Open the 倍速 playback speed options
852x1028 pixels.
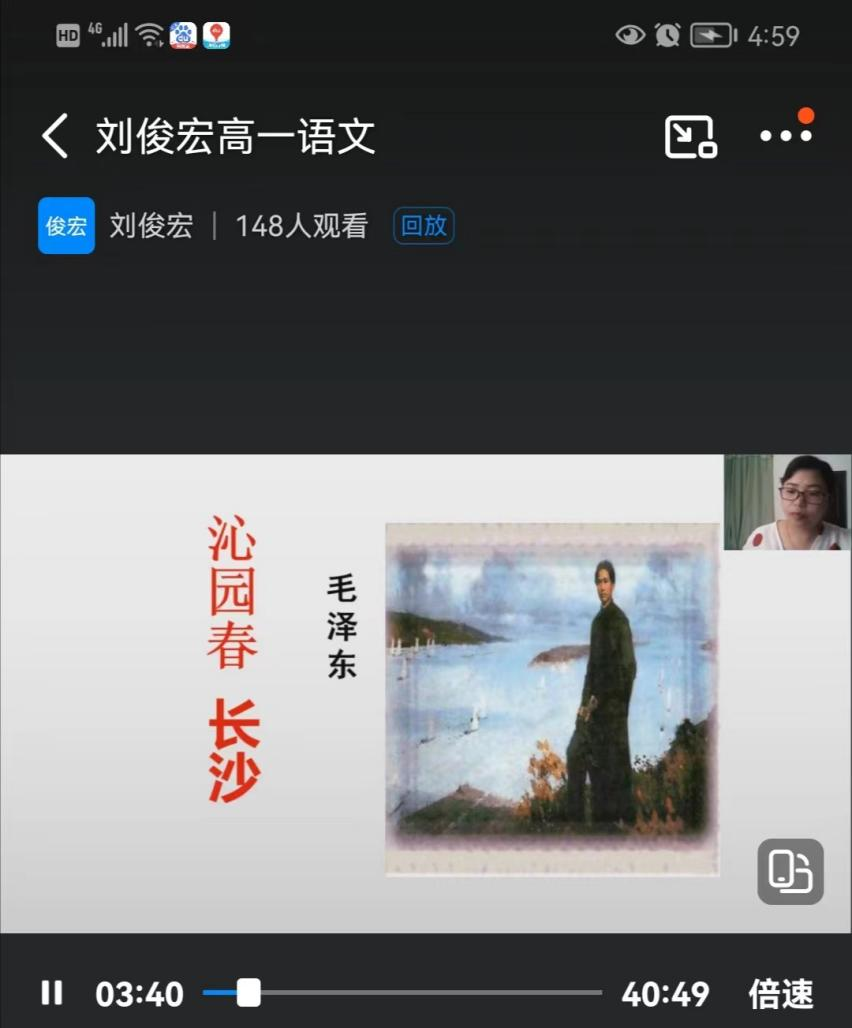click(781, 994)
